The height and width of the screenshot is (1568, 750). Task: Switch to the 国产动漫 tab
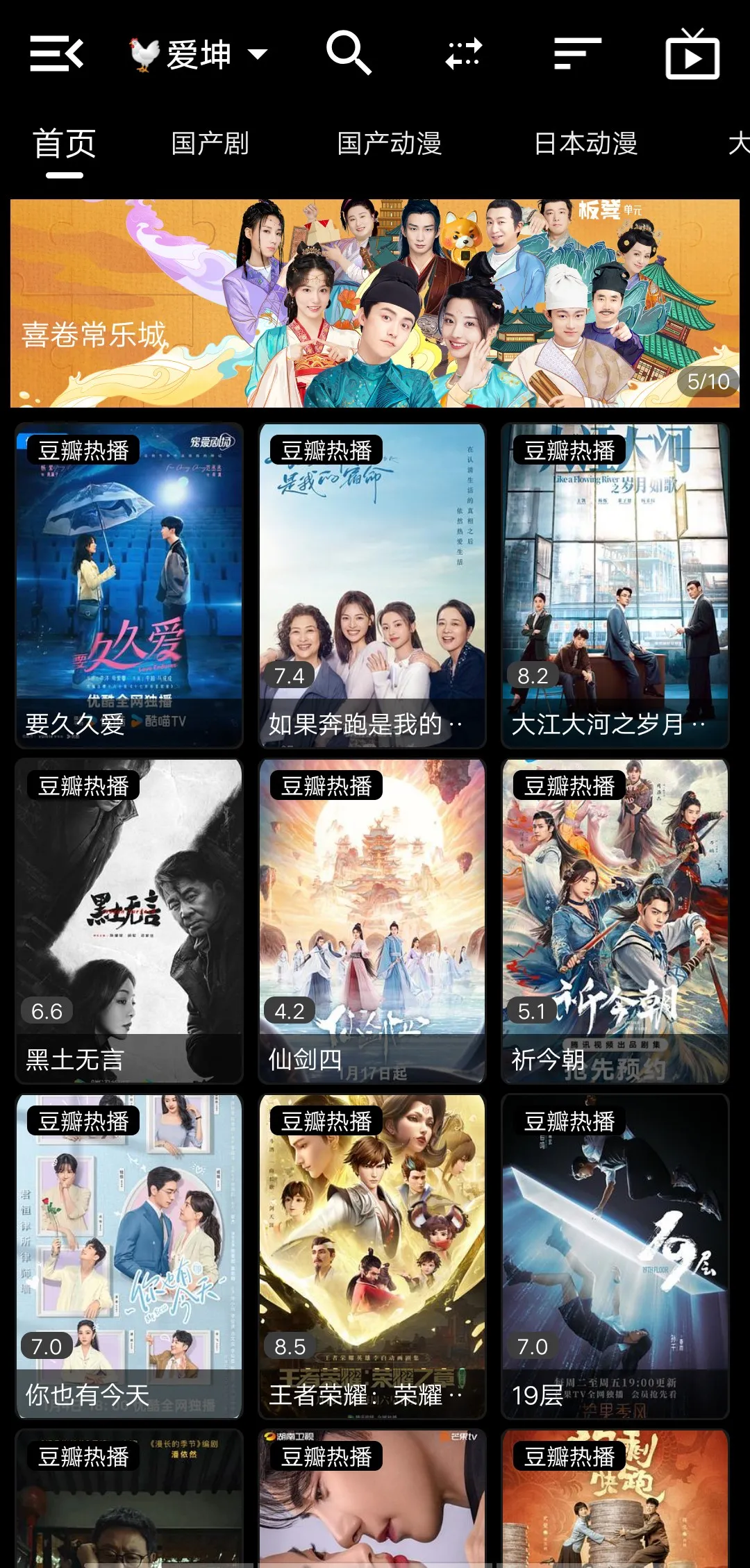tap(390, 144)
